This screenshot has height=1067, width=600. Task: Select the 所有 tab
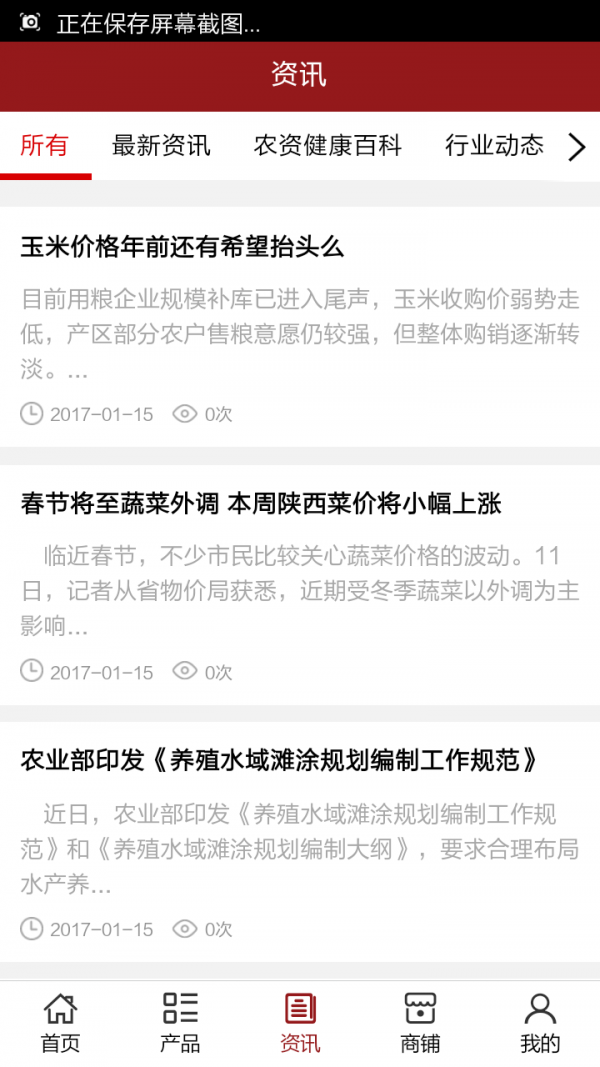tap(45, 146)
